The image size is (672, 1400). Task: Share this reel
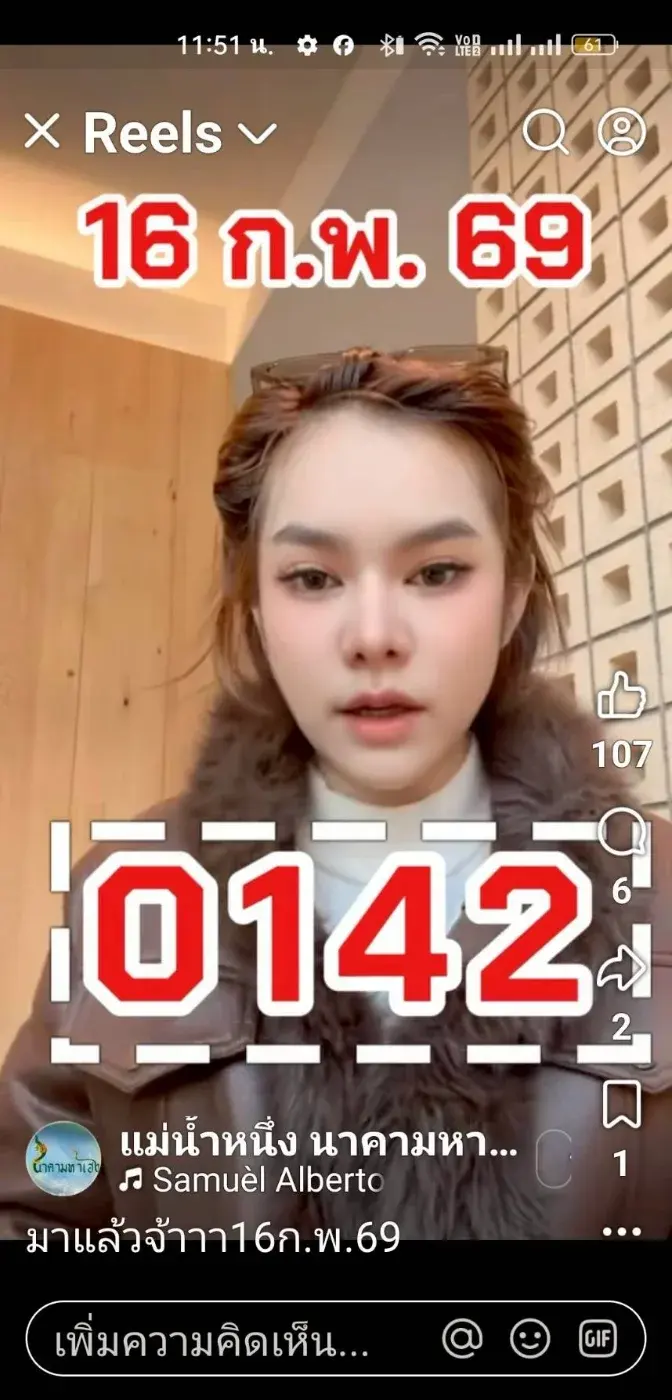[x=621, y=970]
